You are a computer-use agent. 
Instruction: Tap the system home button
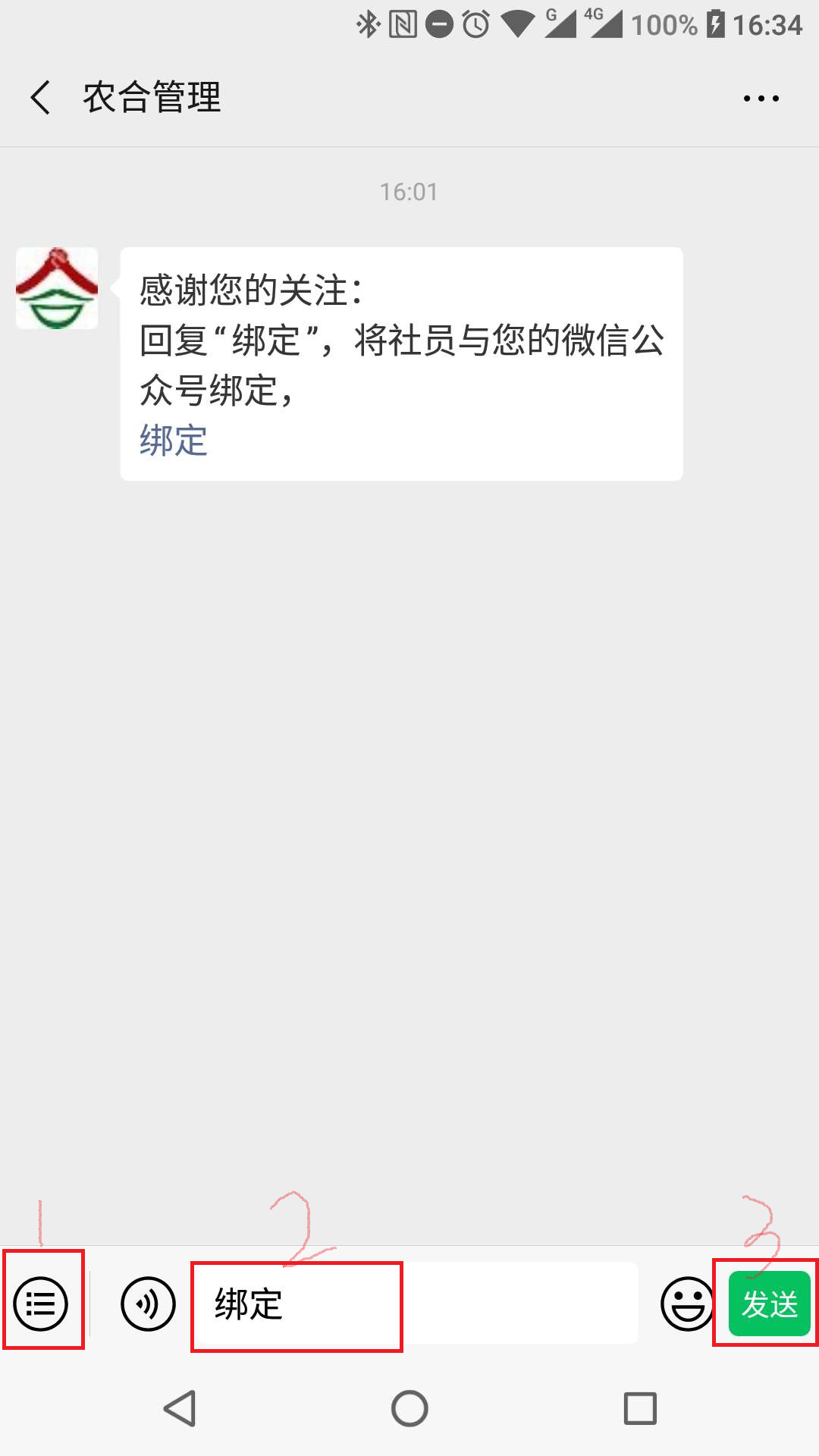(409, 1408)
